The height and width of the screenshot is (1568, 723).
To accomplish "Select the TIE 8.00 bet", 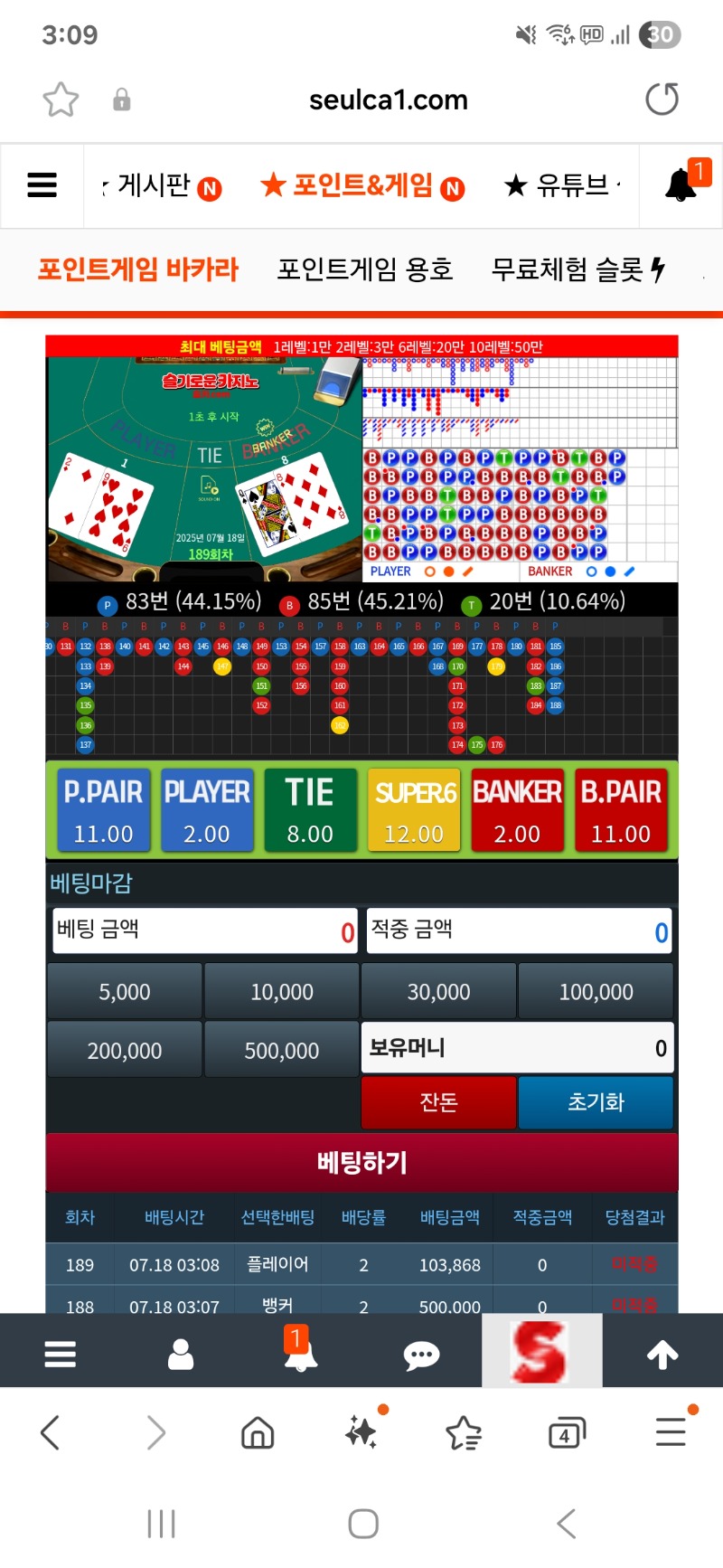I will 310,810.
